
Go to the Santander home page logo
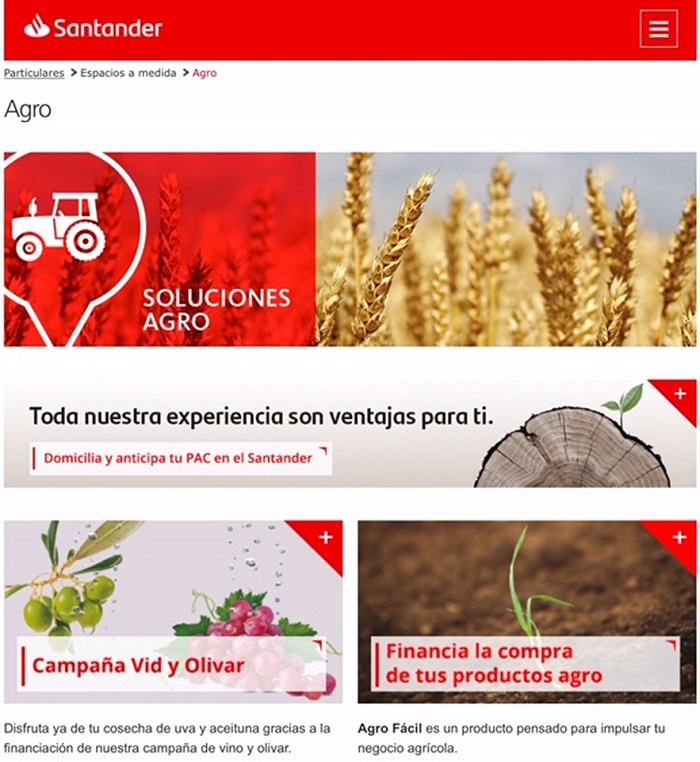pyautogui.click(x=93, y=28)
